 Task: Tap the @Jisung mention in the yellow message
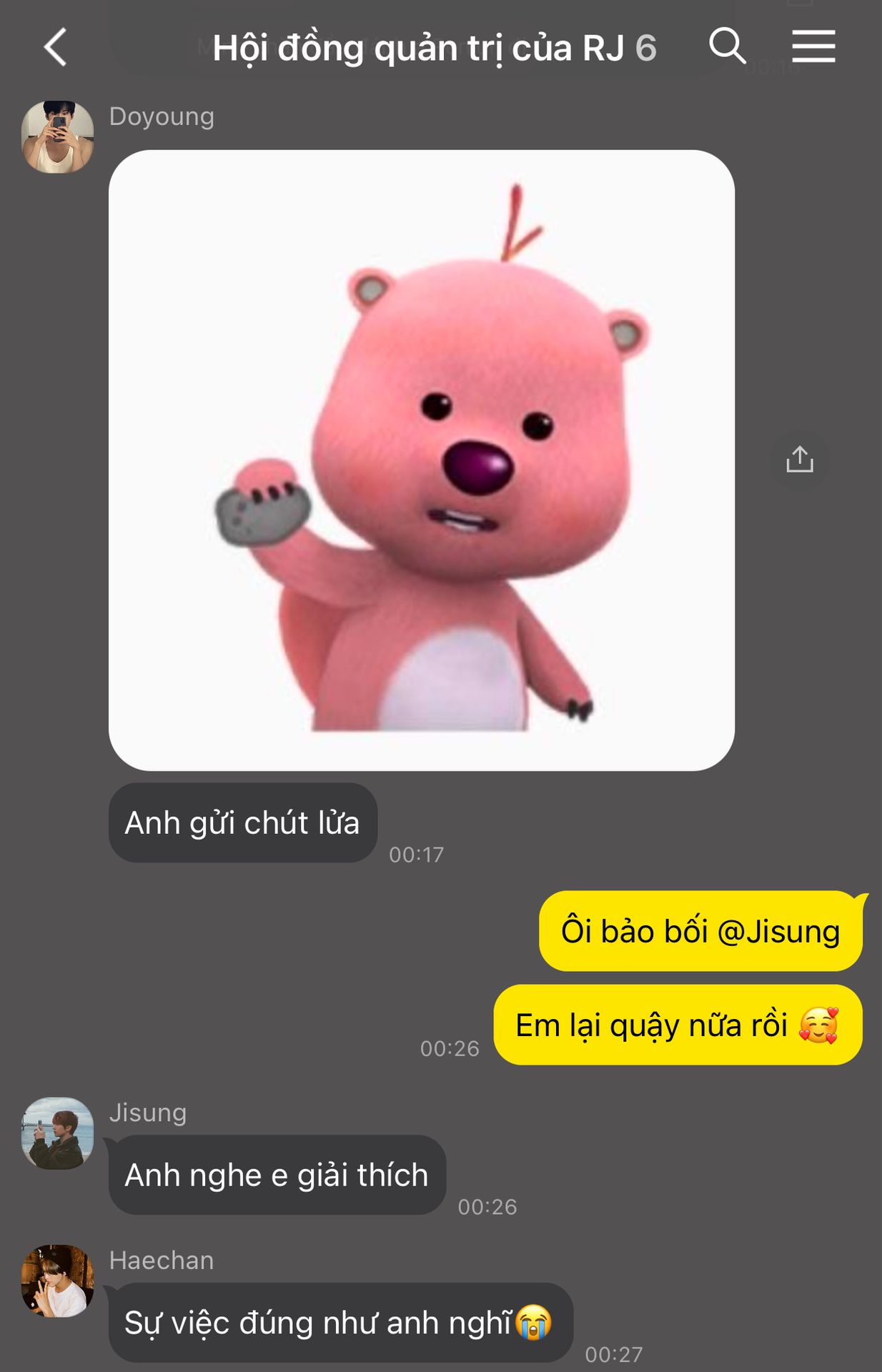[778, 932]
